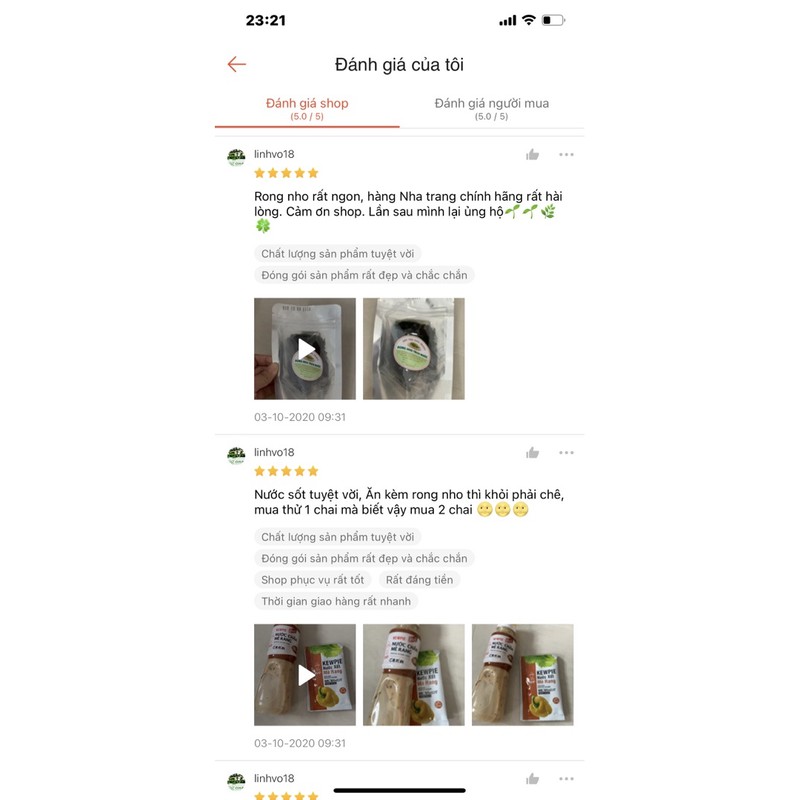Open overflow menu of Nước sốt review

(566, 453)
